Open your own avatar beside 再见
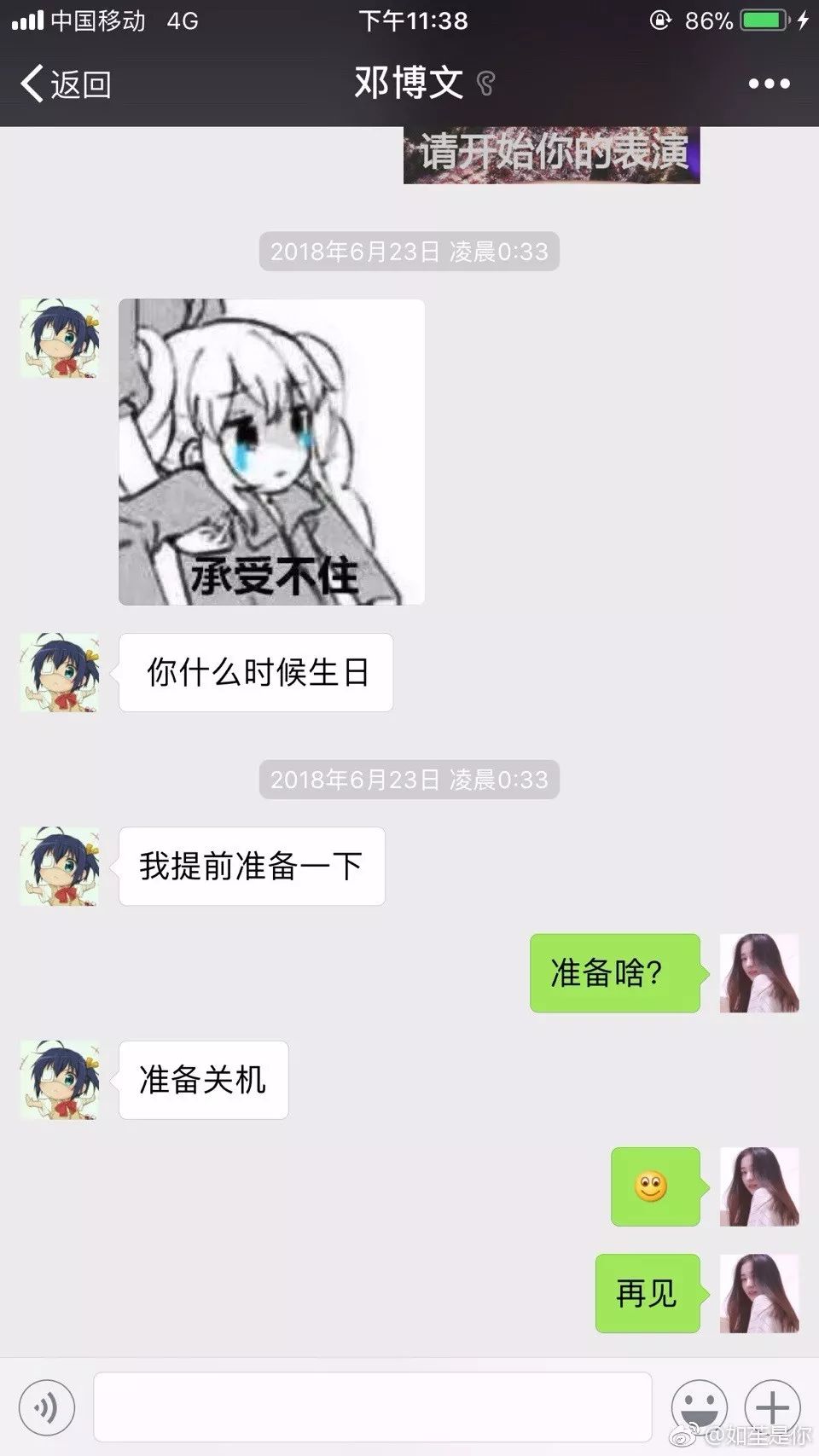 point(759,1293)
